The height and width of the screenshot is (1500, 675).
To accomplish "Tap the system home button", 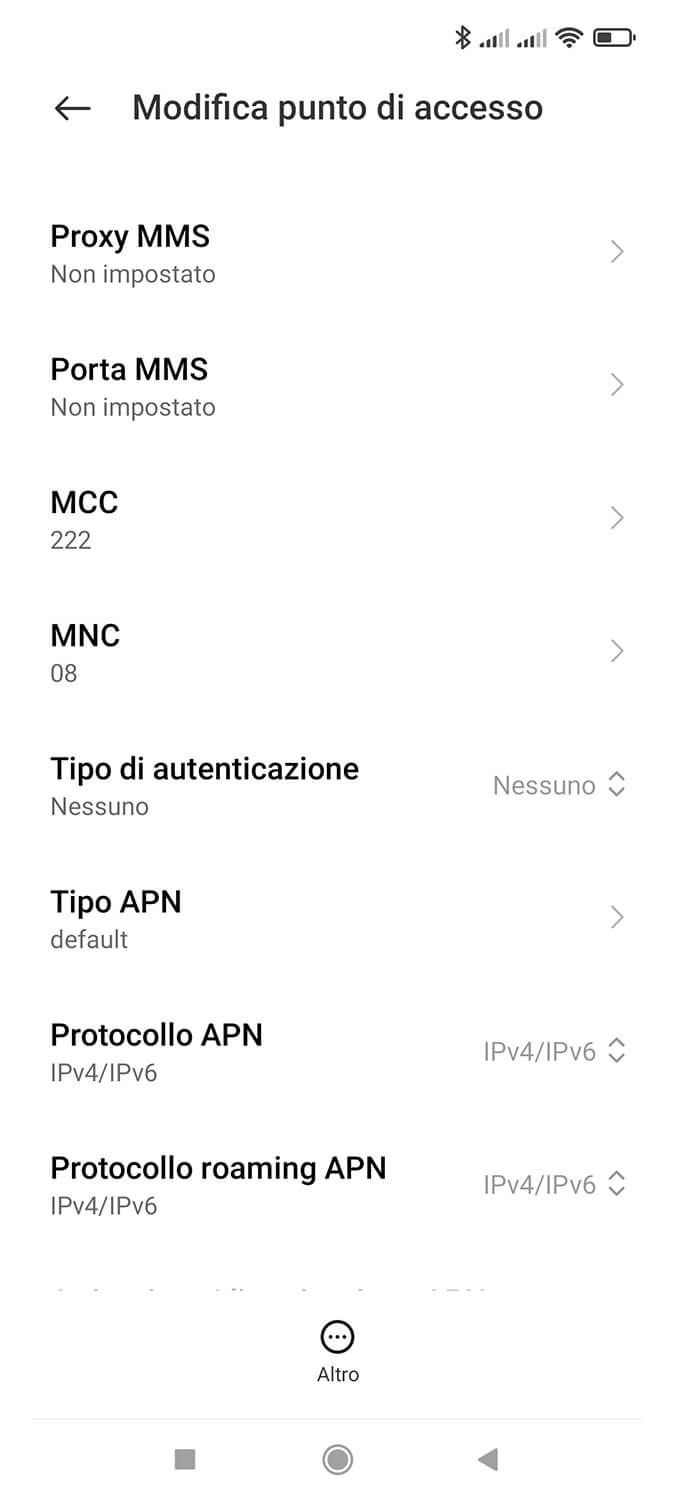I will coord(338,1460).
